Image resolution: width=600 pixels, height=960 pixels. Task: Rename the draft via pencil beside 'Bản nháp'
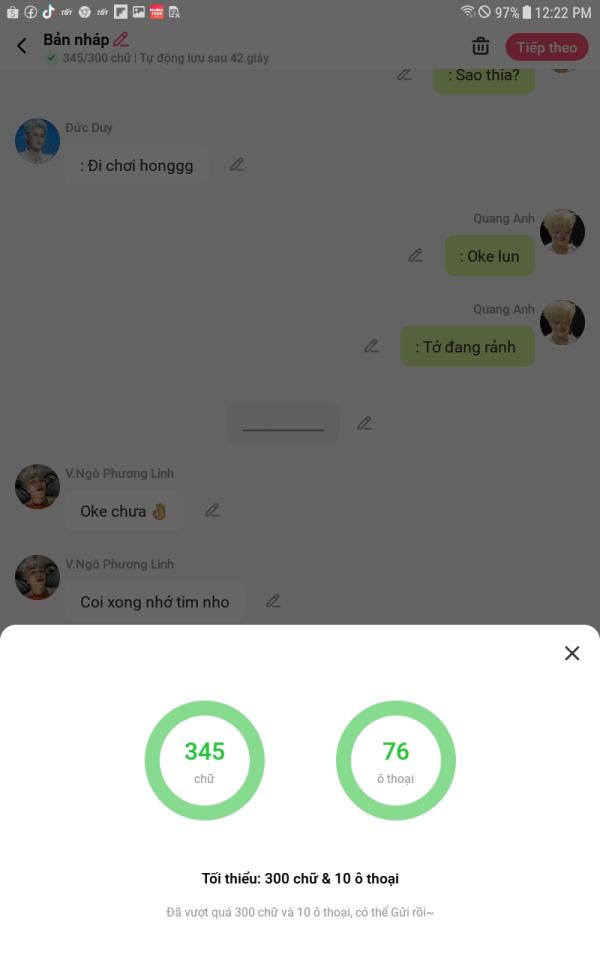pos(121,40)
